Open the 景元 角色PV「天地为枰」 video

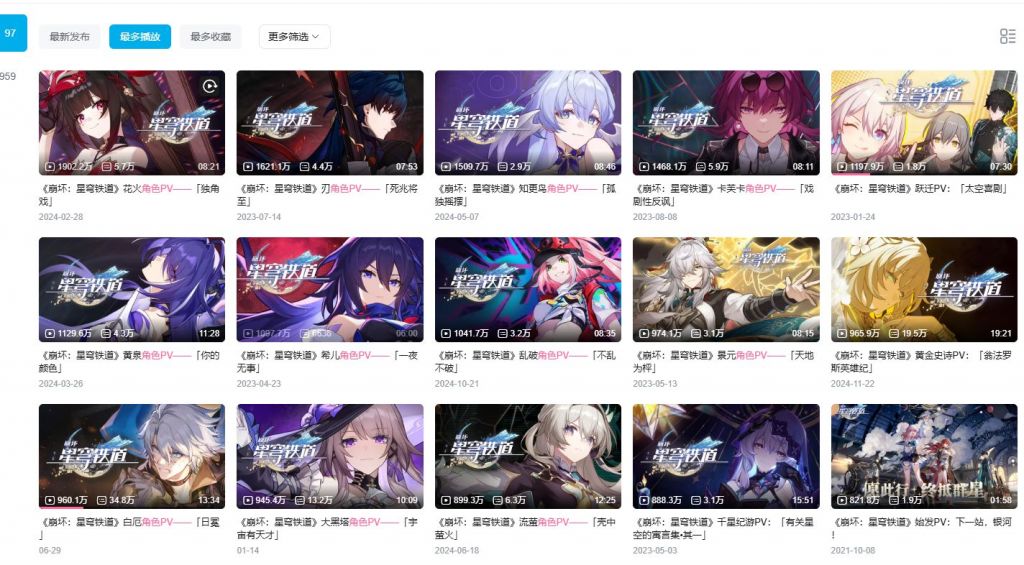(x=725, y=289)
